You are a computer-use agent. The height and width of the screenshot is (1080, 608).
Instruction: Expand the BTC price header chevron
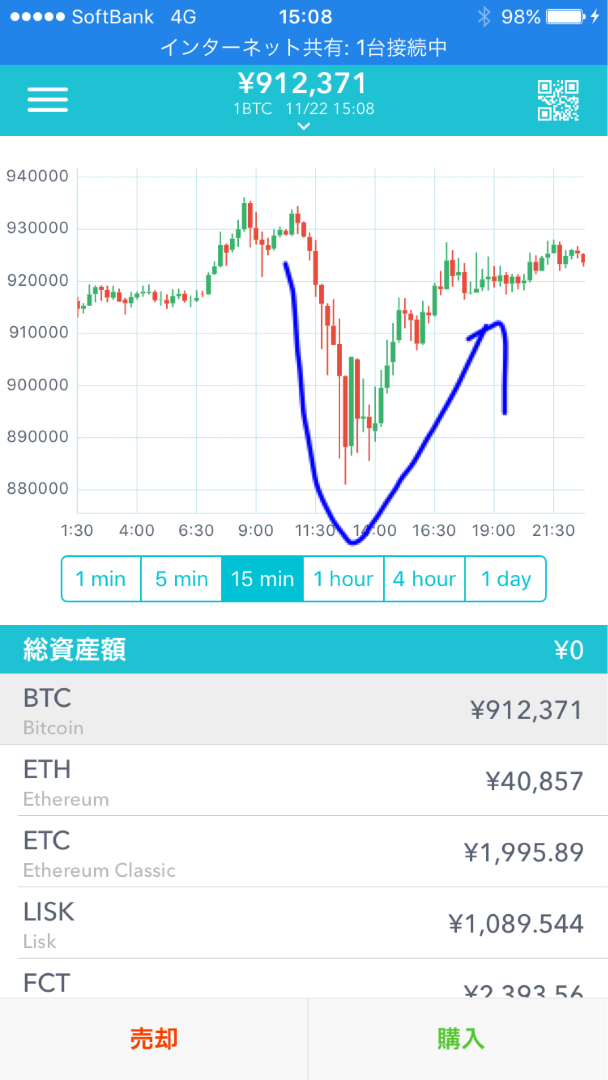(x=304, y=125)
